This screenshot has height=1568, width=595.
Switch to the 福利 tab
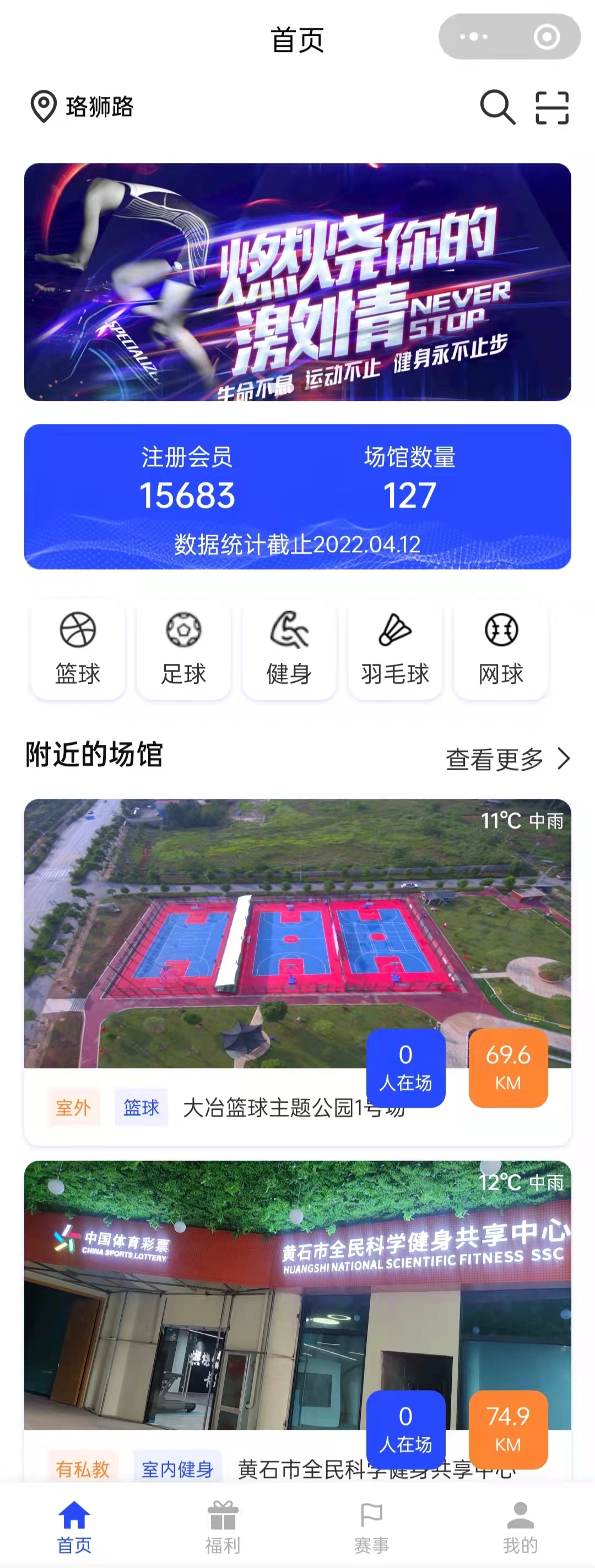click(223, 1527)
